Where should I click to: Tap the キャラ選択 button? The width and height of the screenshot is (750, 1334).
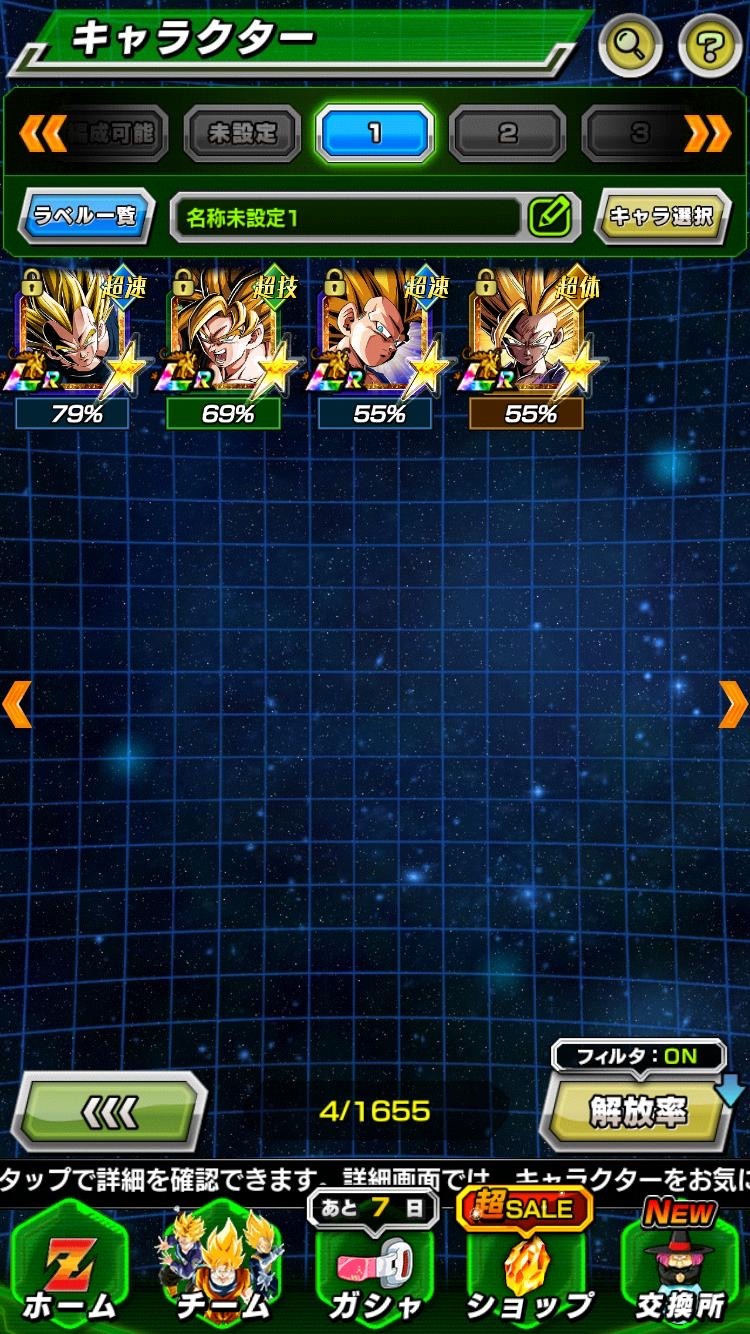tap(661, 216)
